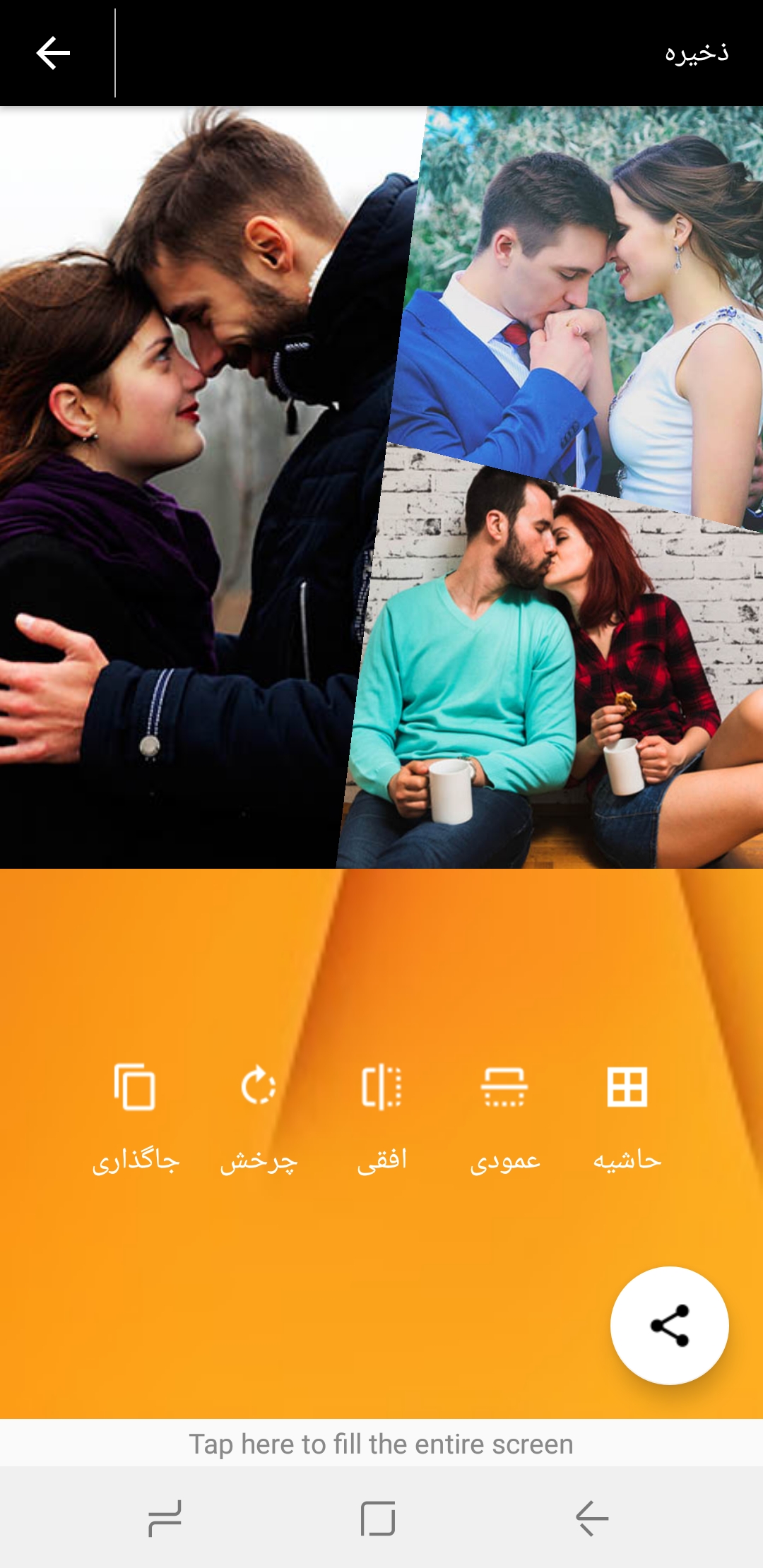The width and height of the screenshot is (763, 1568).
Task: Rotate the photo with چرخش
Action: point(259,1116)
